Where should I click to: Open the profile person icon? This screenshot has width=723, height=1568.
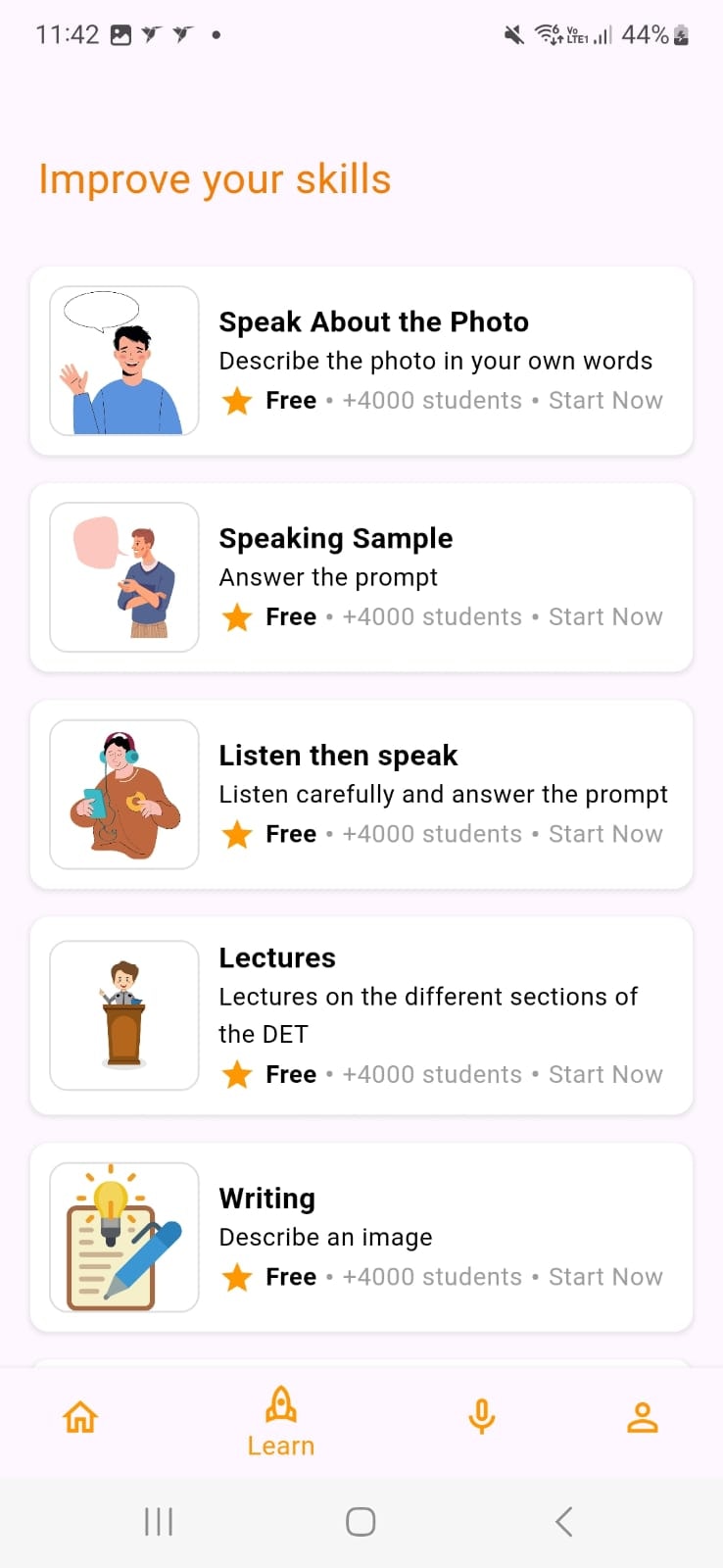tap(642, 1415)
